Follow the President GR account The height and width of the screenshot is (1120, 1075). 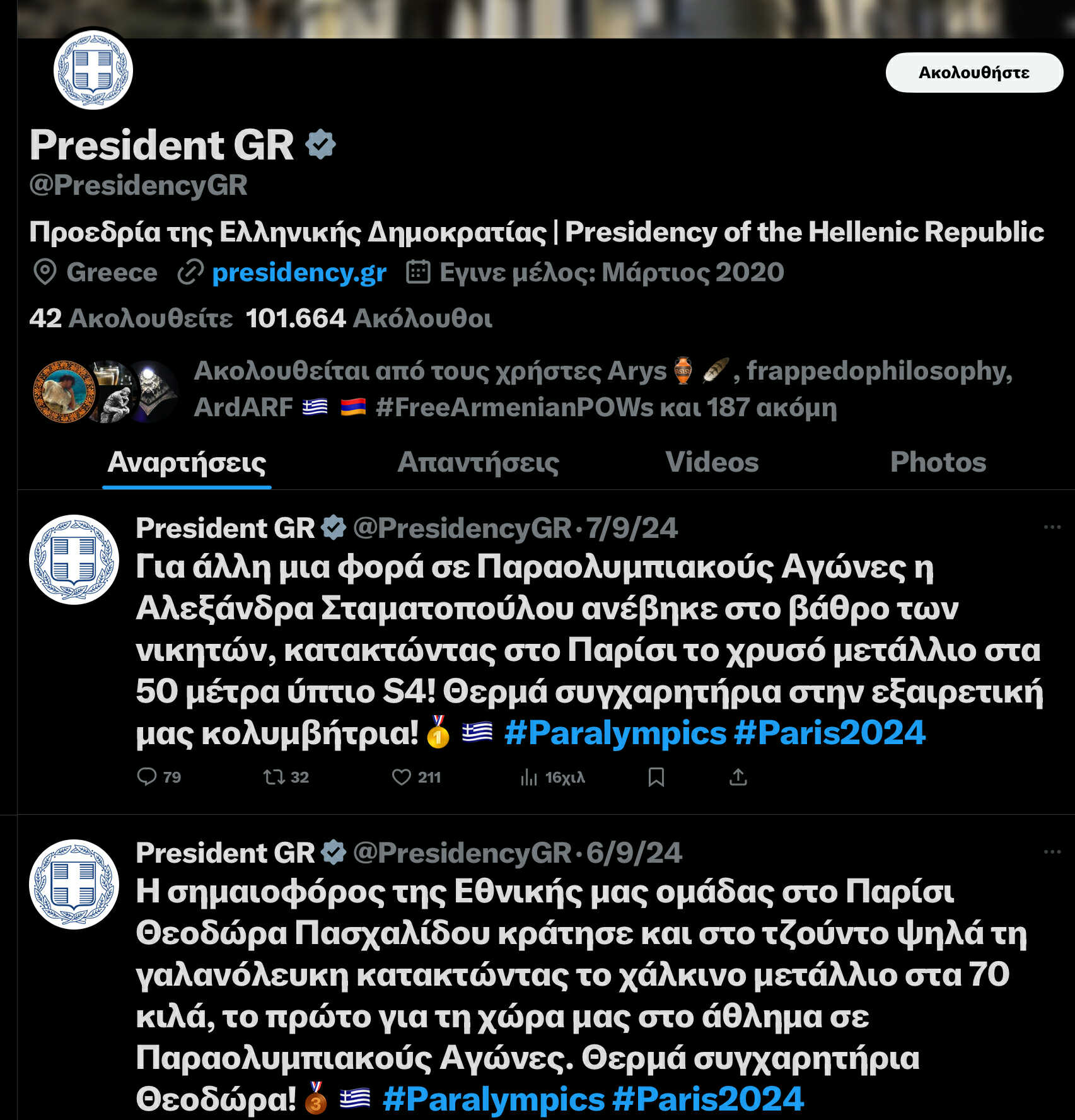coord(973,73)
